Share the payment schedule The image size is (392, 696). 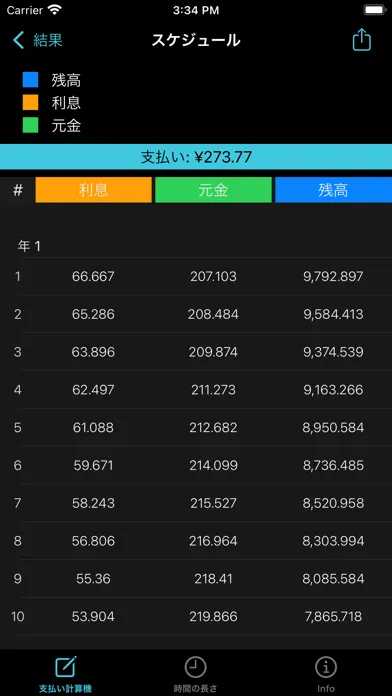(361, 40)
